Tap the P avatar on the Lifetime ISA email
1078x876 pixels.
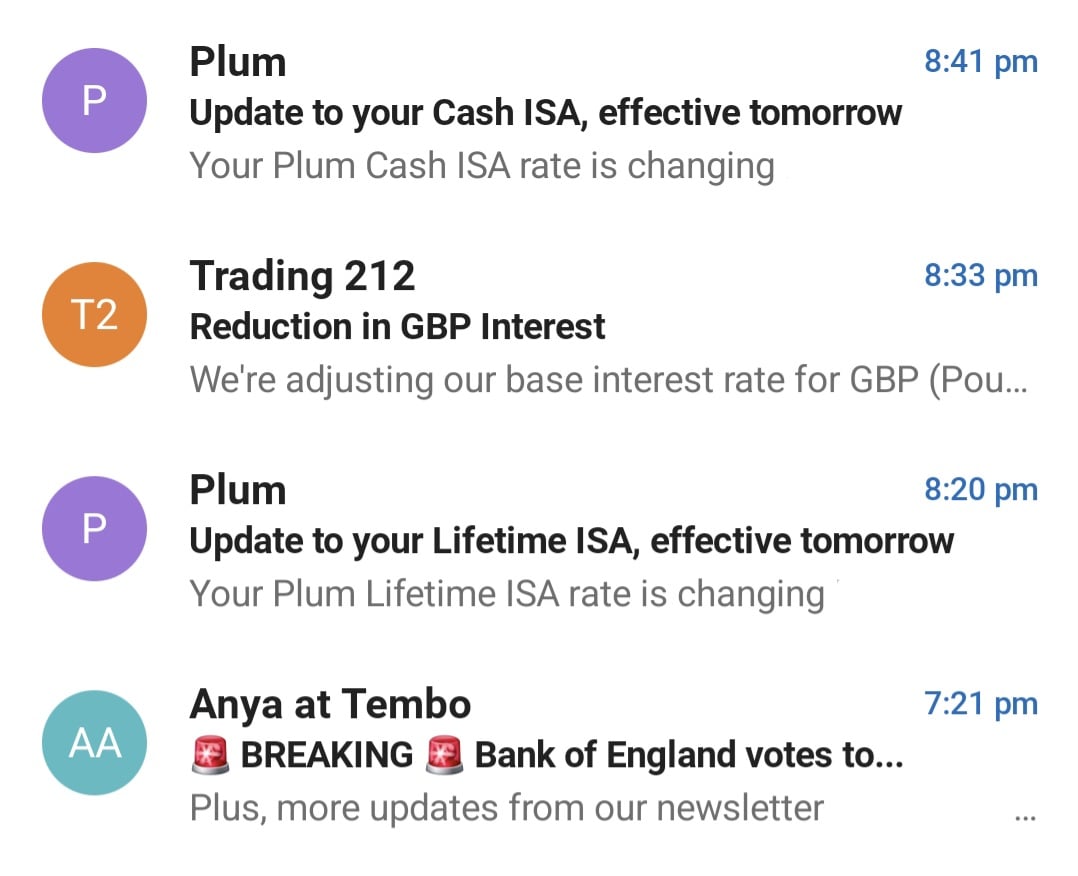click(94, 529)
